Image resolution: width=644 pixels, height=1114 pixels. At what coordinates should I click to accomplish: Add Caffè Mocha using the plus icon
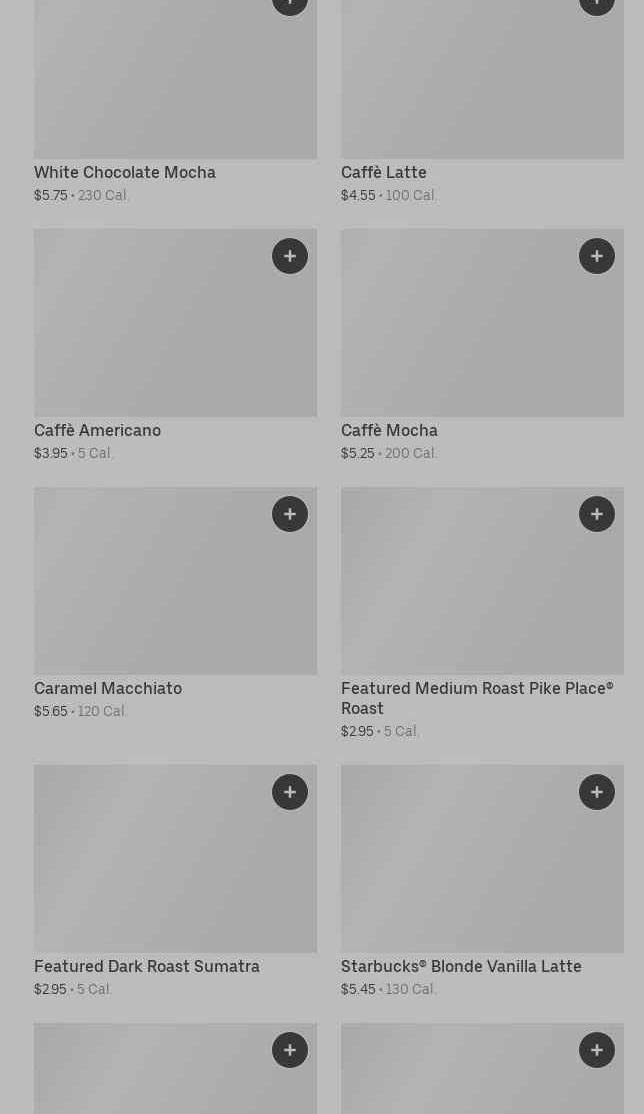597,256
